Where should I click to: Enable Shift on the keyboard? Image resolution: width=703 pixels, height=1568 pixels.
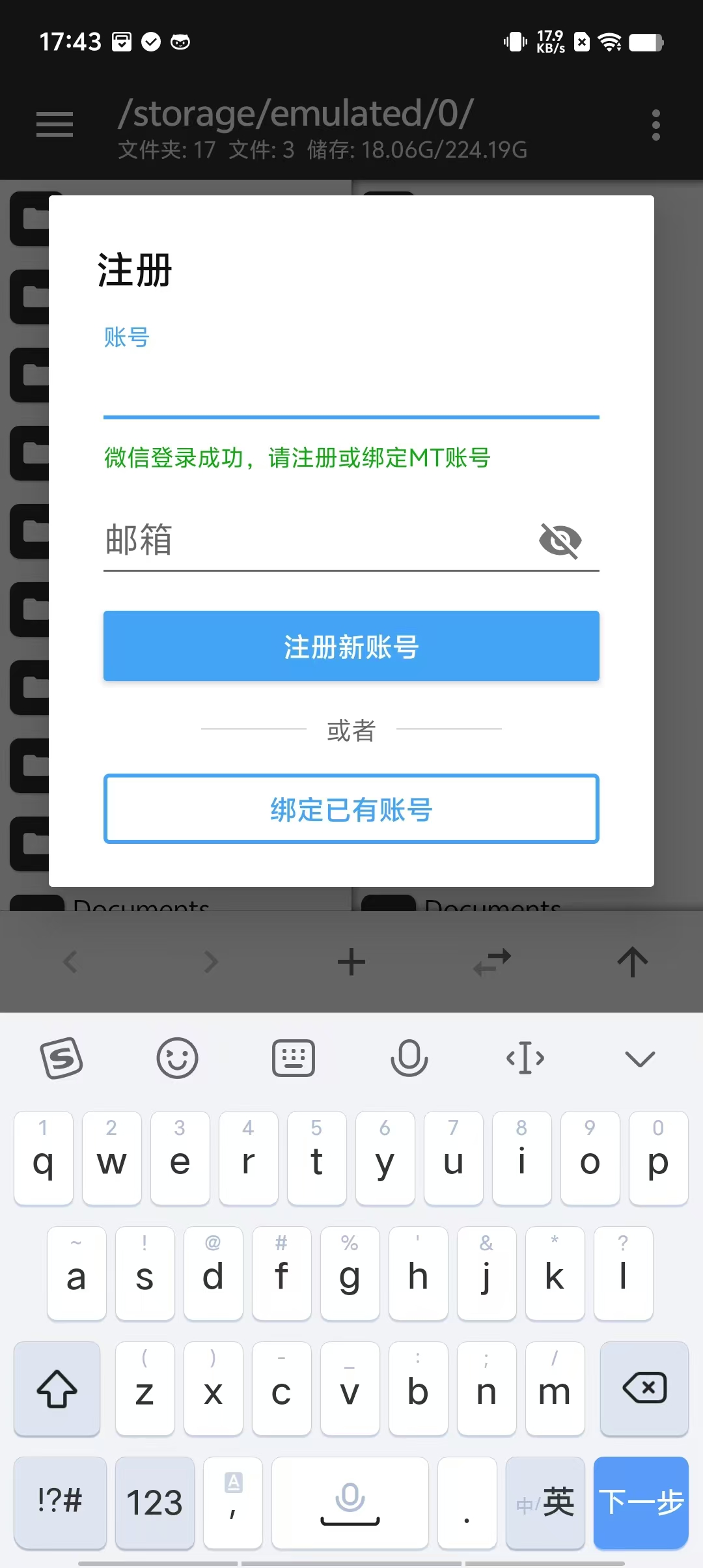point(57,1390)
